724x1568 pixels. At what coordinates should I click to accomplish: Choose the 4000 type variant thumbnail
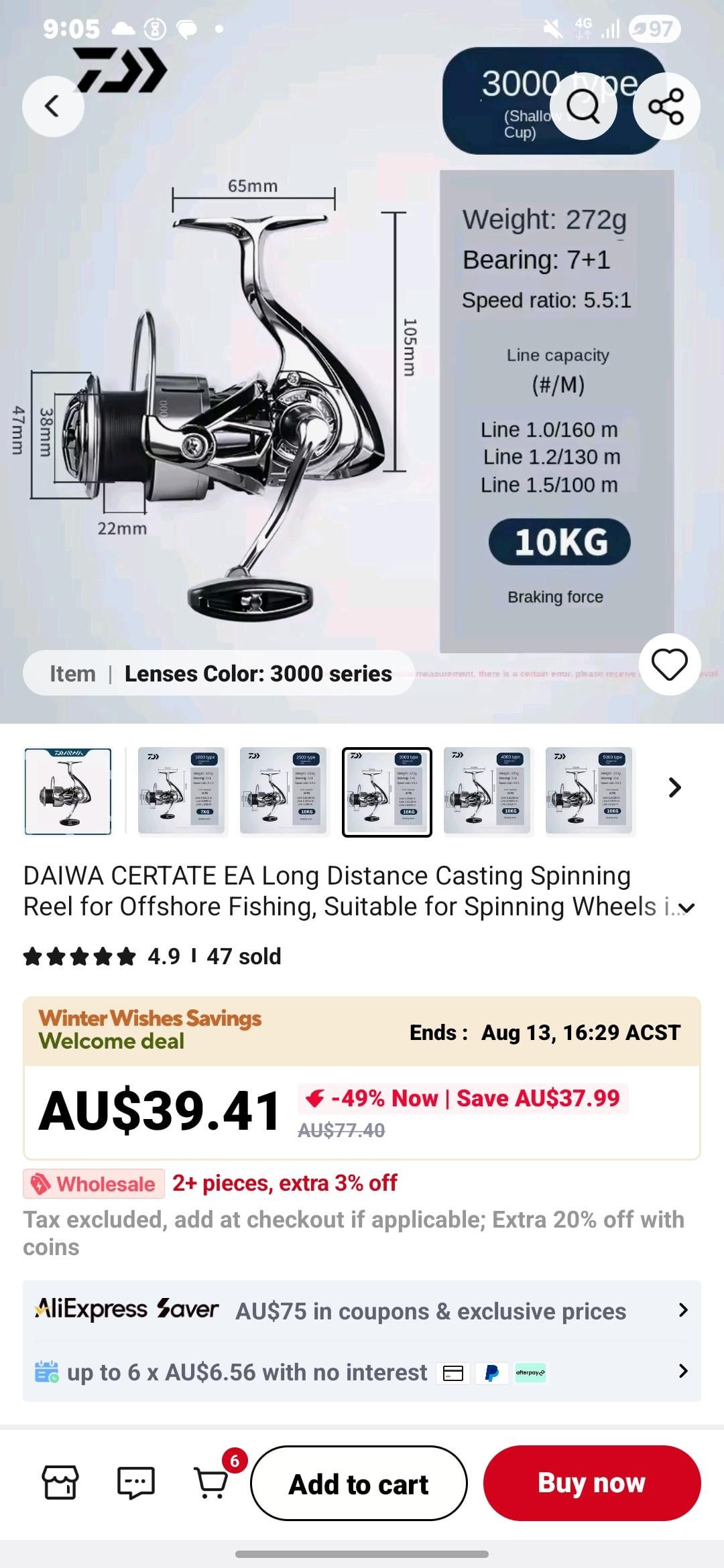pyautogui.click(x=488, y=791)
